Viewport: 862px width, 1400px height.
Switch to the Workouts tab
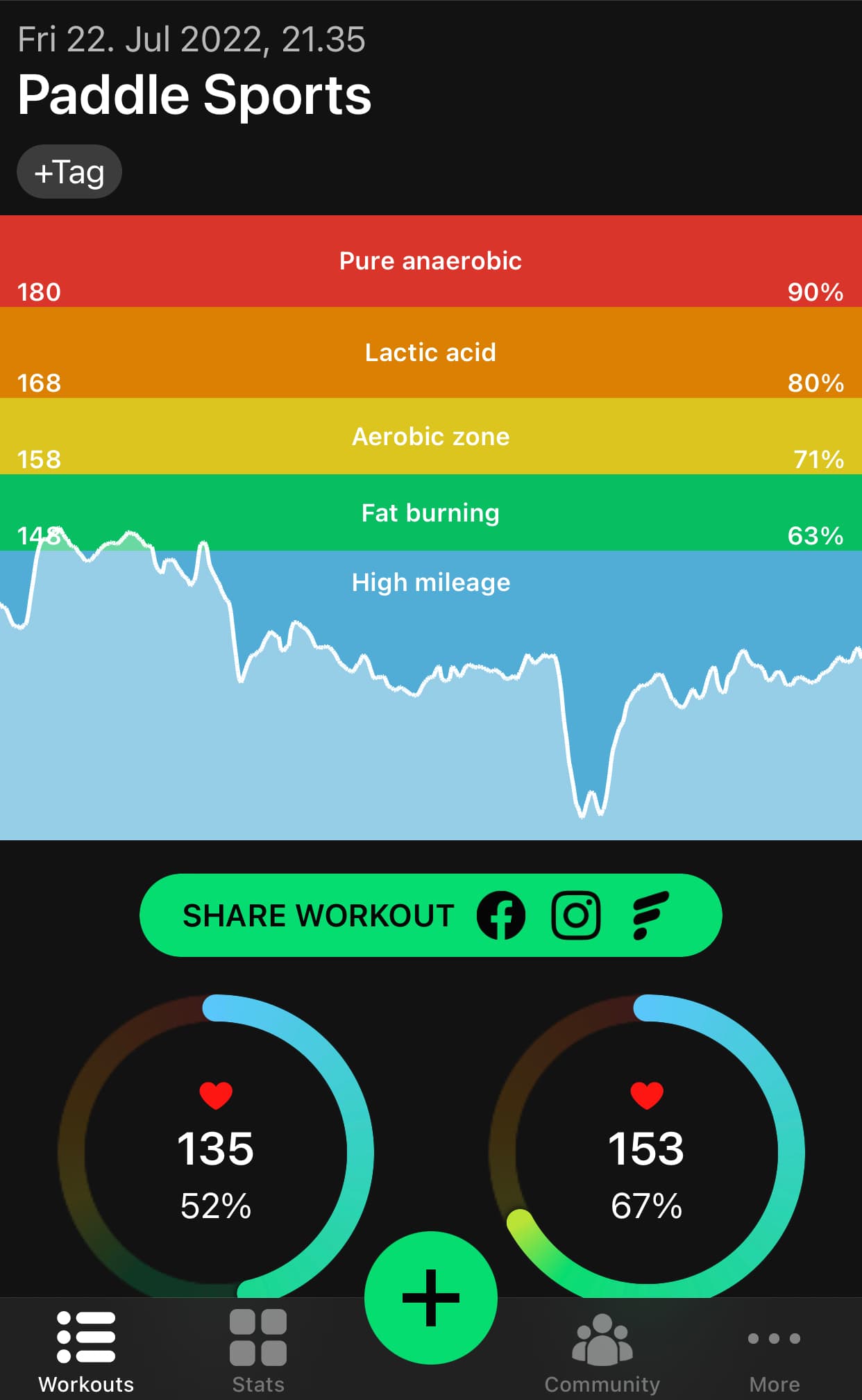[86, 1351]
